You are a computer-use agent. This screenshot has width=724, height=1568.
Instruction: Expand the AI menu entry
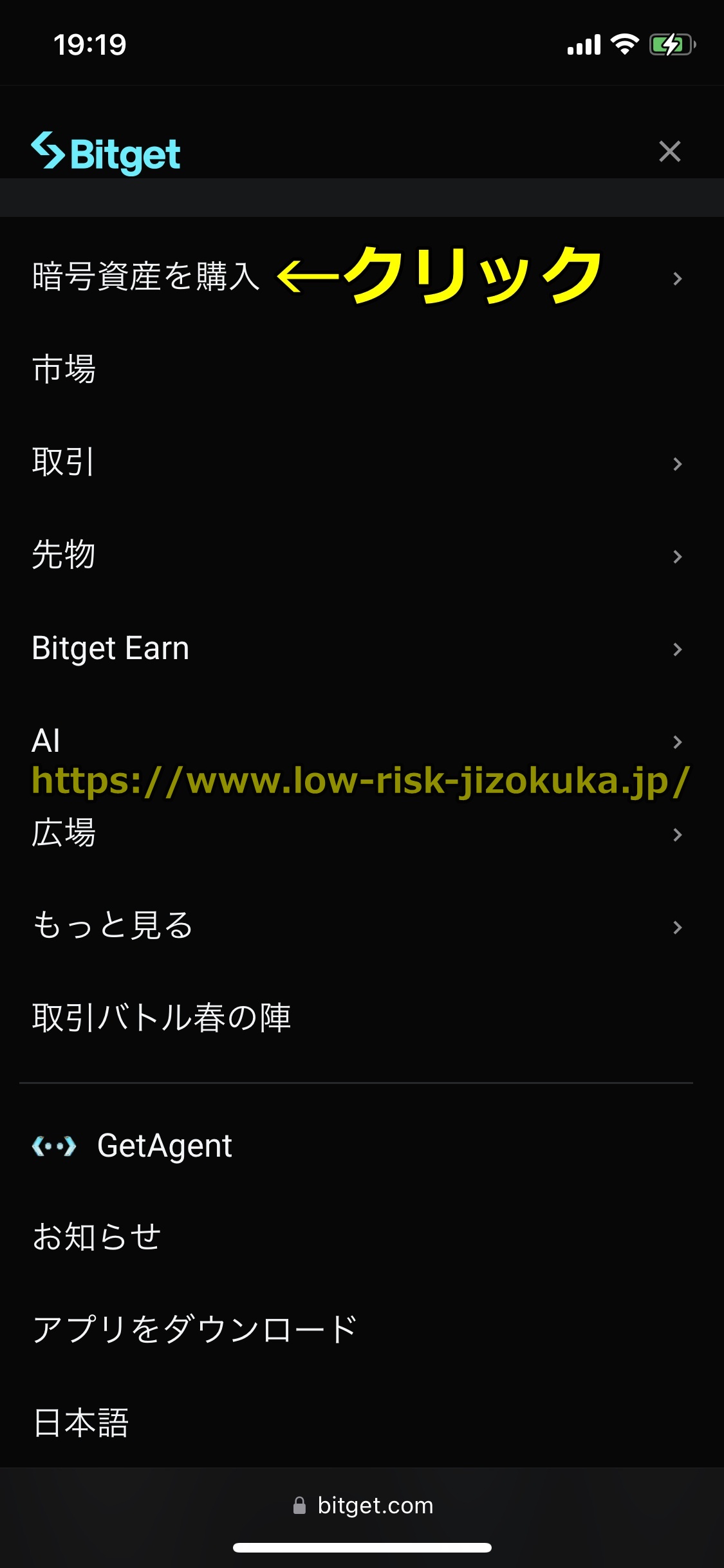[x=678, y=742]
